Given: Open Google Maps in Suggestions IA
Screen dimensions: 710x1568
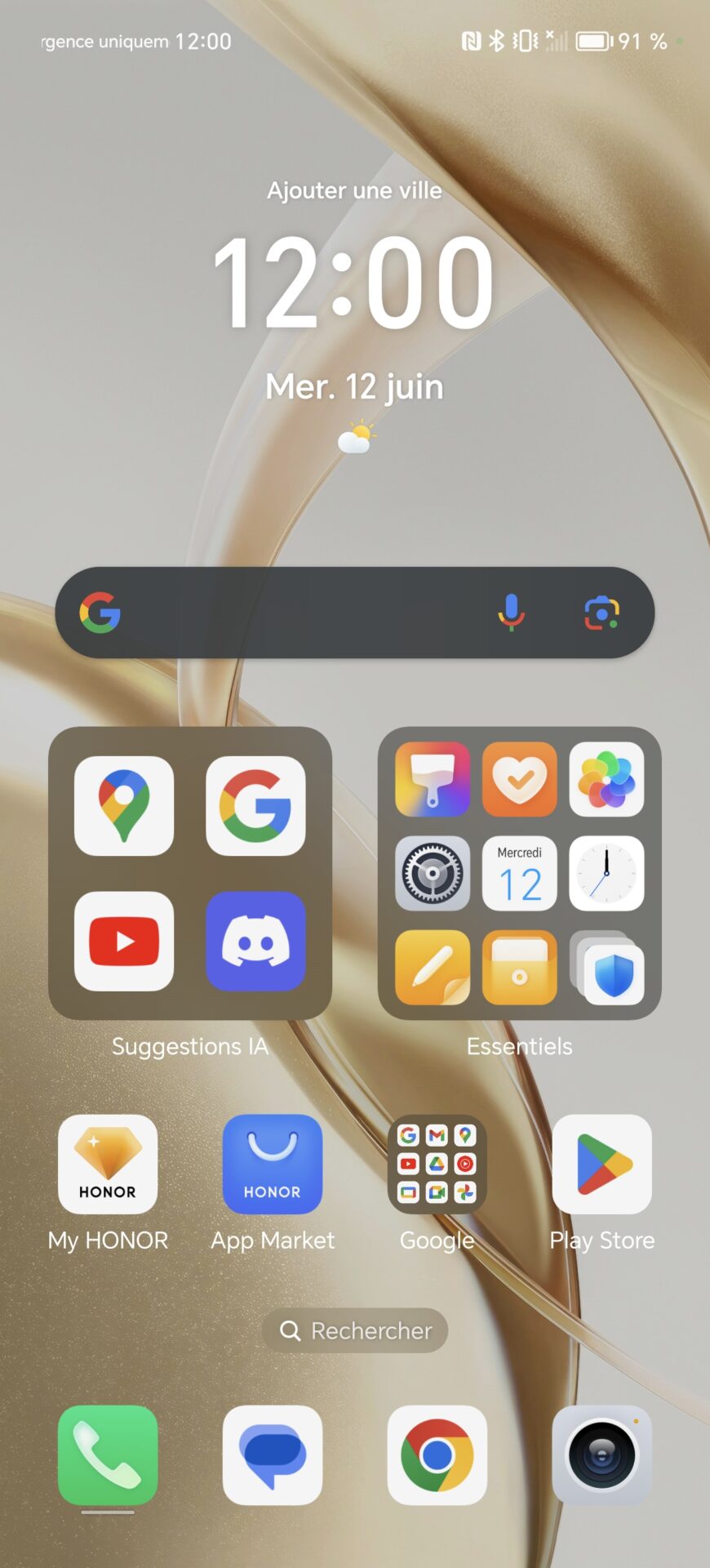Looking at the screenshot, I should pyautogui.click(x=124, y=806).
